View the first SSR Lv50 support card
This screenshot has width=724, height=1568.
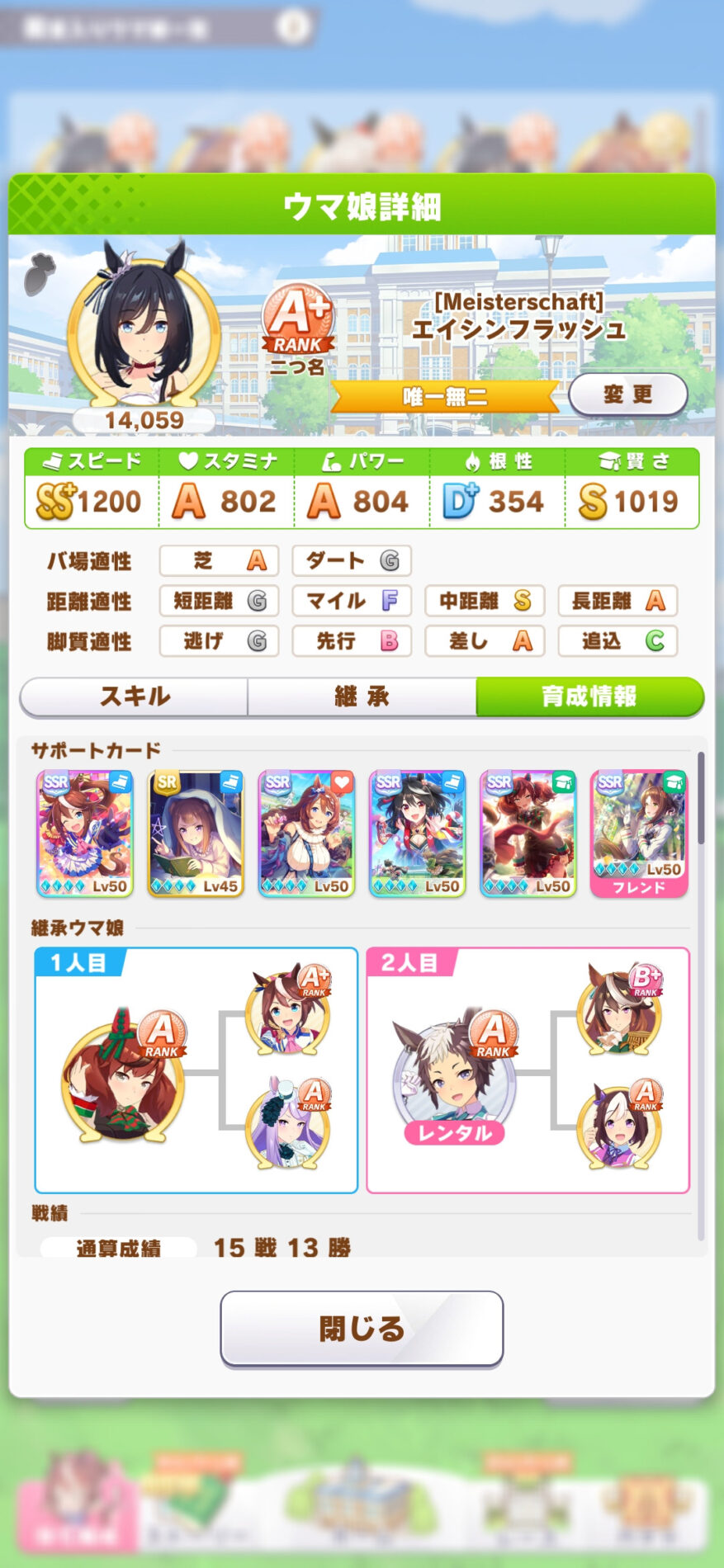point(84,834)
